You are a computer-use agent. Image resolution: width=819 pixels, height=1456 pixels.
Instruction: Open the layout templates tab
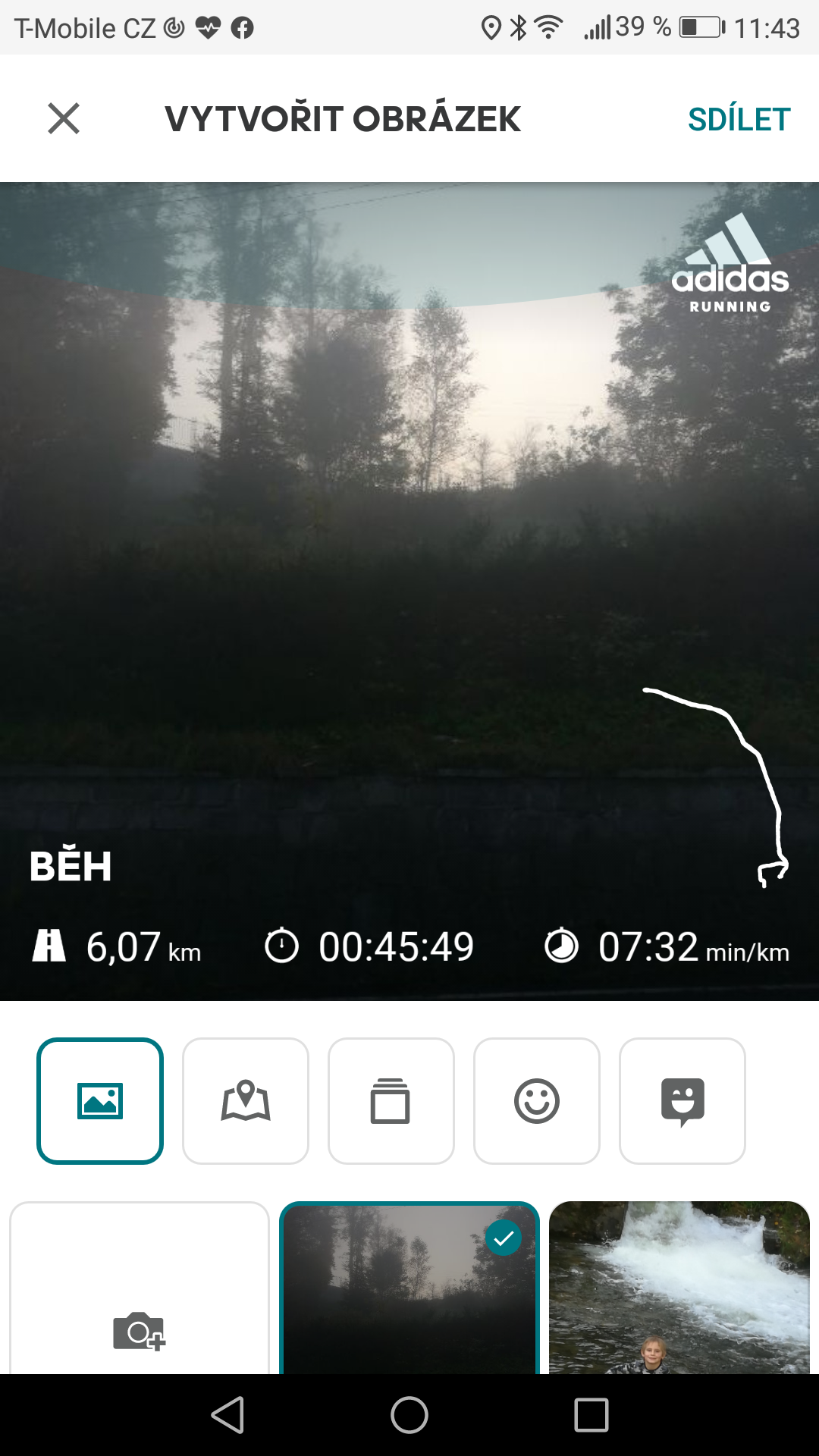[x=391, y=1100]
